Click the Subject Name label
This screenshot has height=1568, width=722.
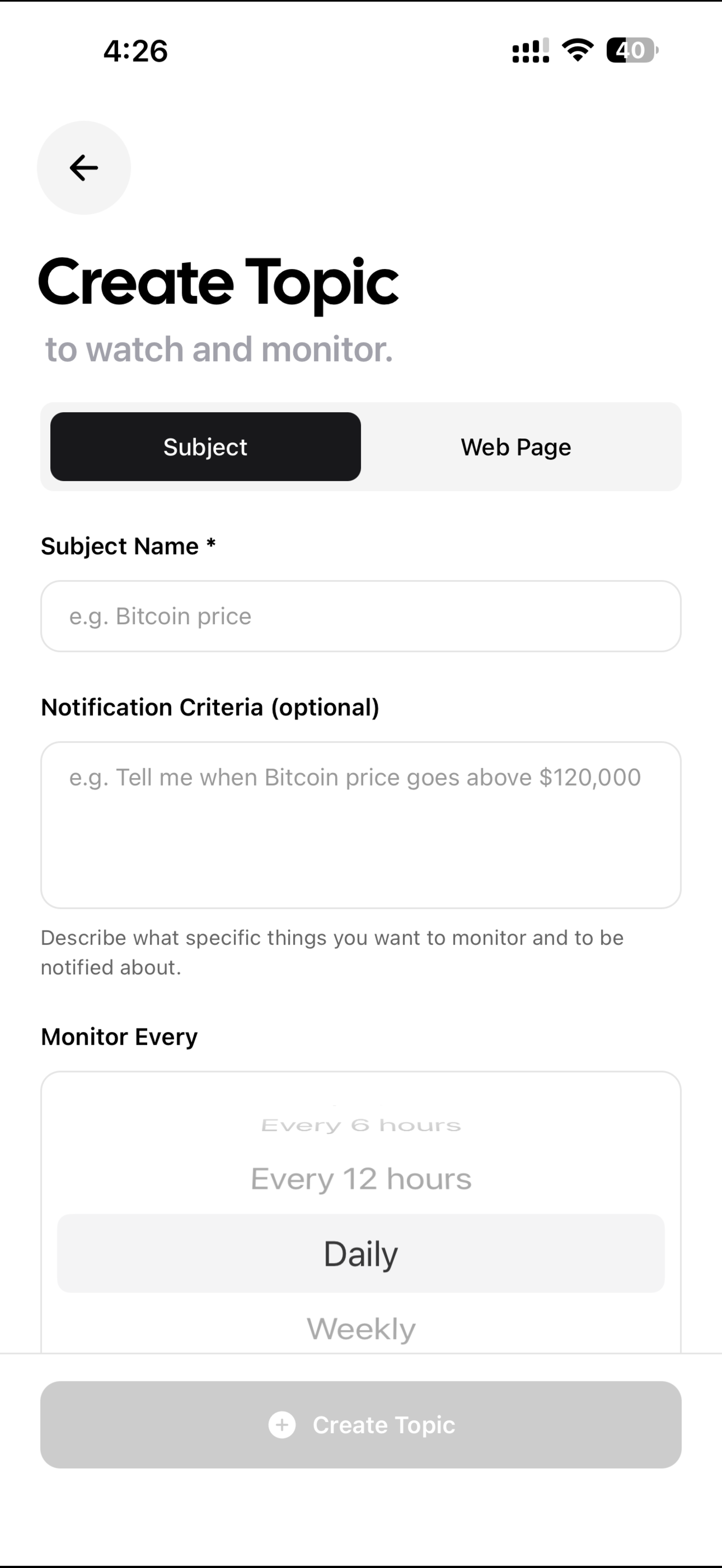127,546
